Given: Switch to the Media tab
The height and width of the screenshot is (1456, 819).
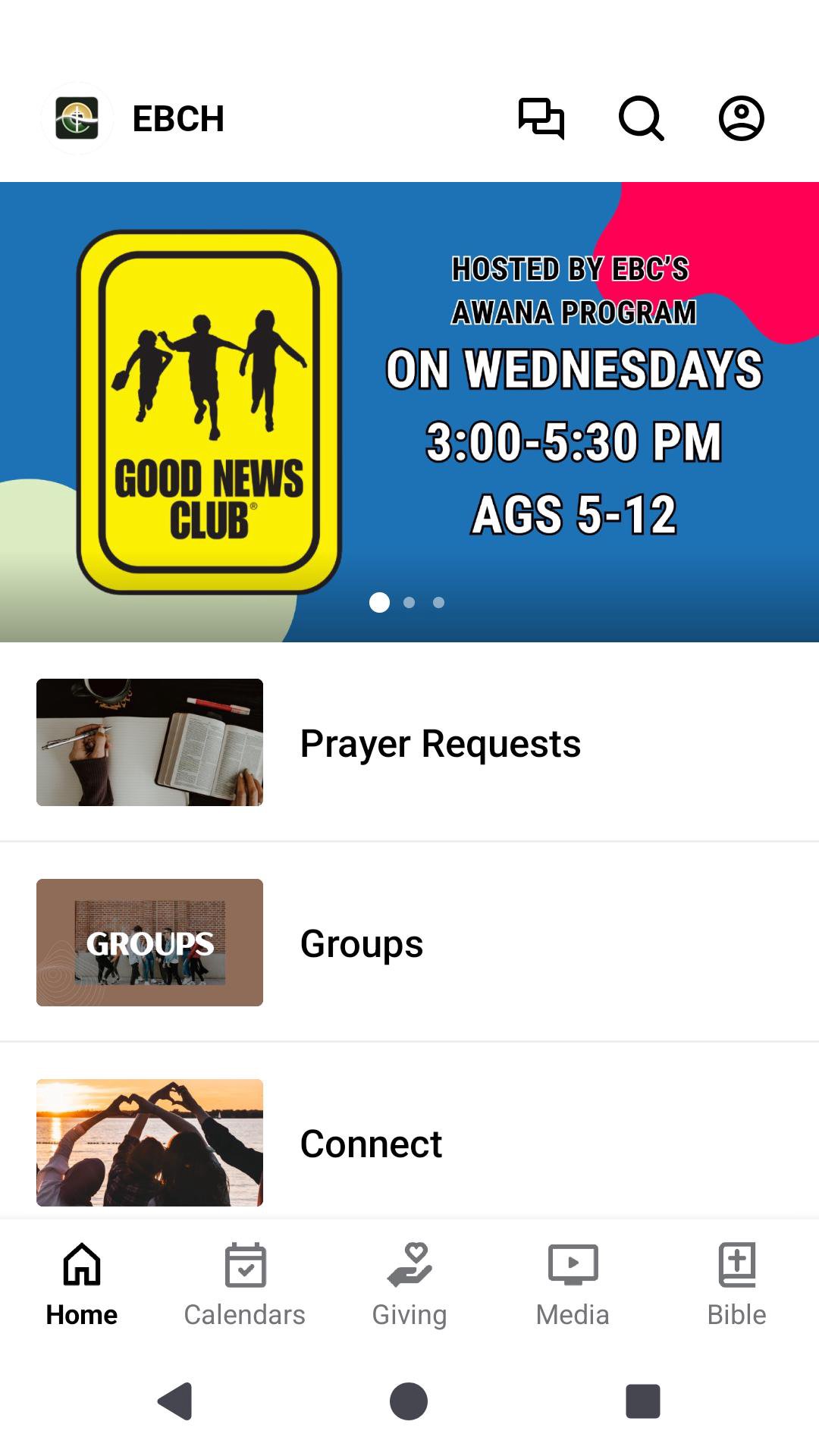Looking at the screenshot, I should coord(573,1285).
